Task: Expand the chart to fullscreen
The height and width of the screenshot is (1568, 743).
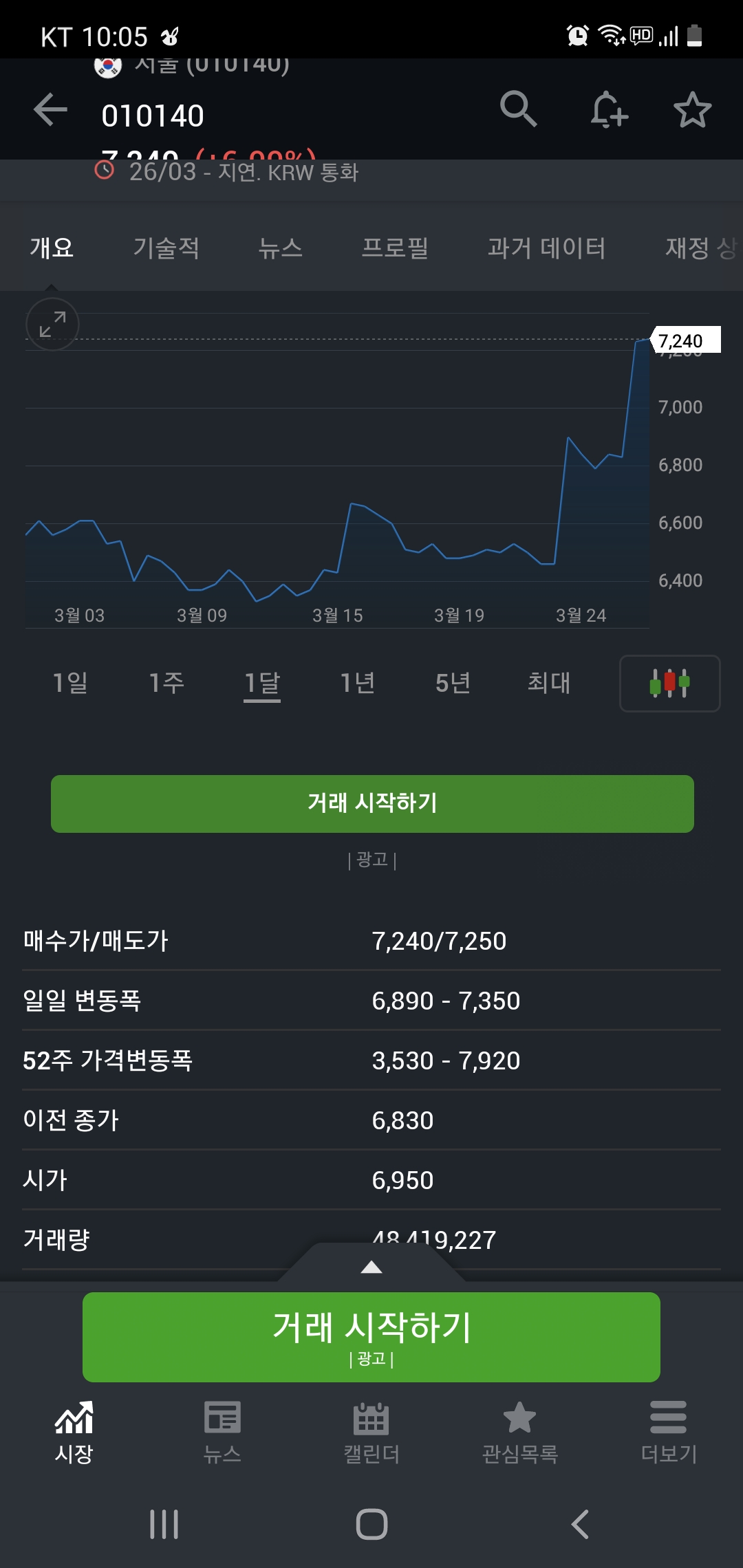Action: point(52,325)
